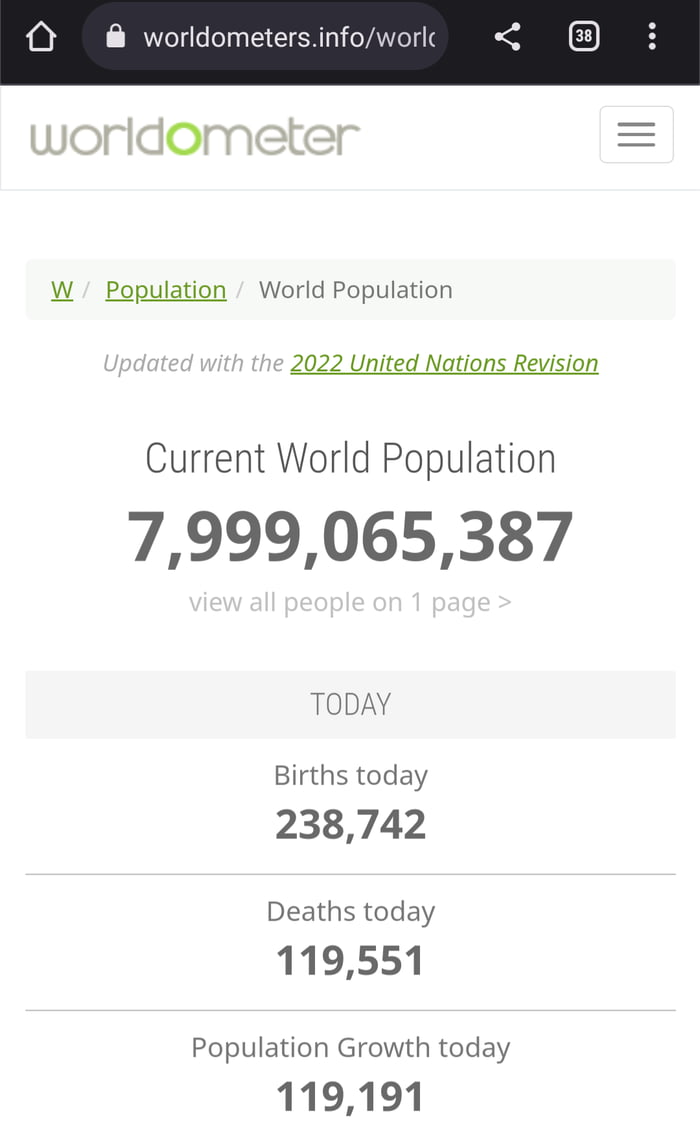Open the Worldometer hamburger menu
The image size is (700, 1143).
636,134
